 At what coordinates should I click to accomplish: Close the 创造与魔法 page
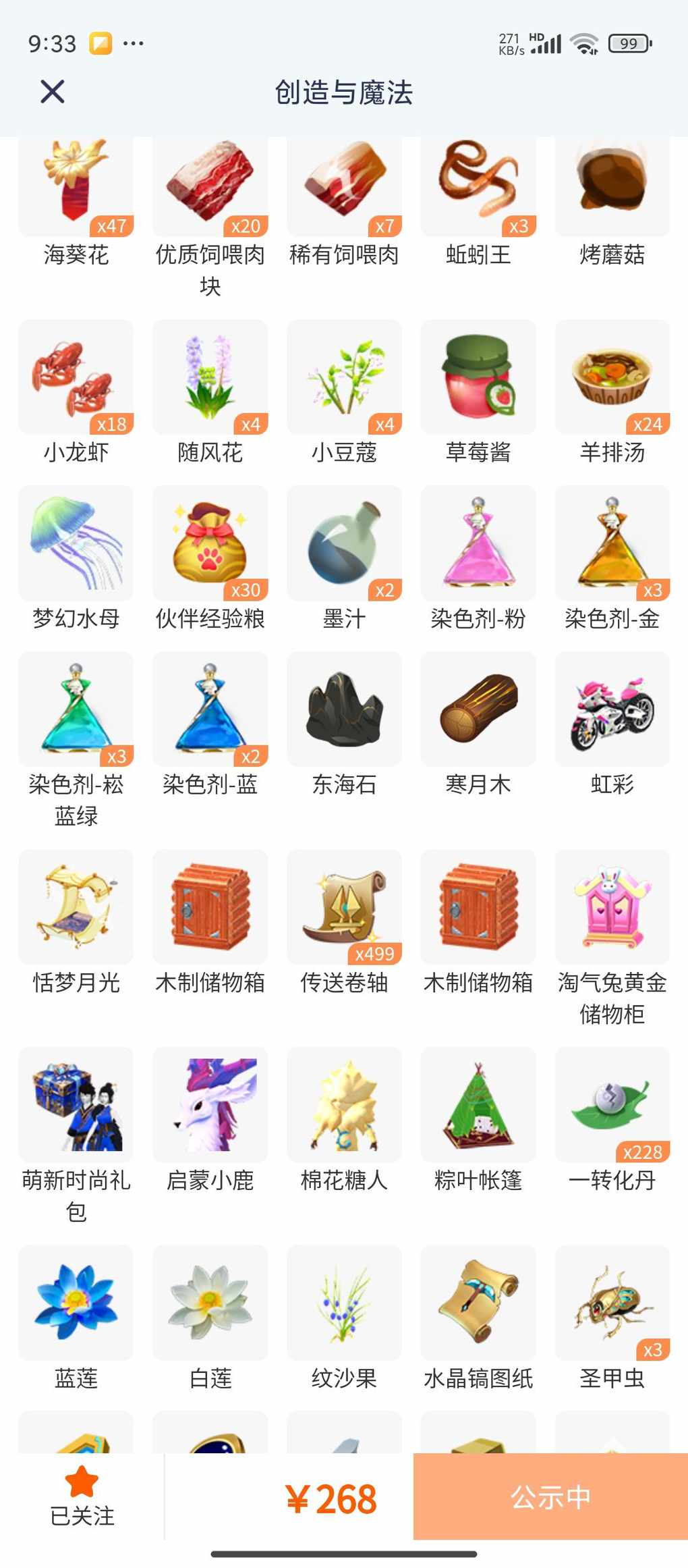click(x=52, y=91)
